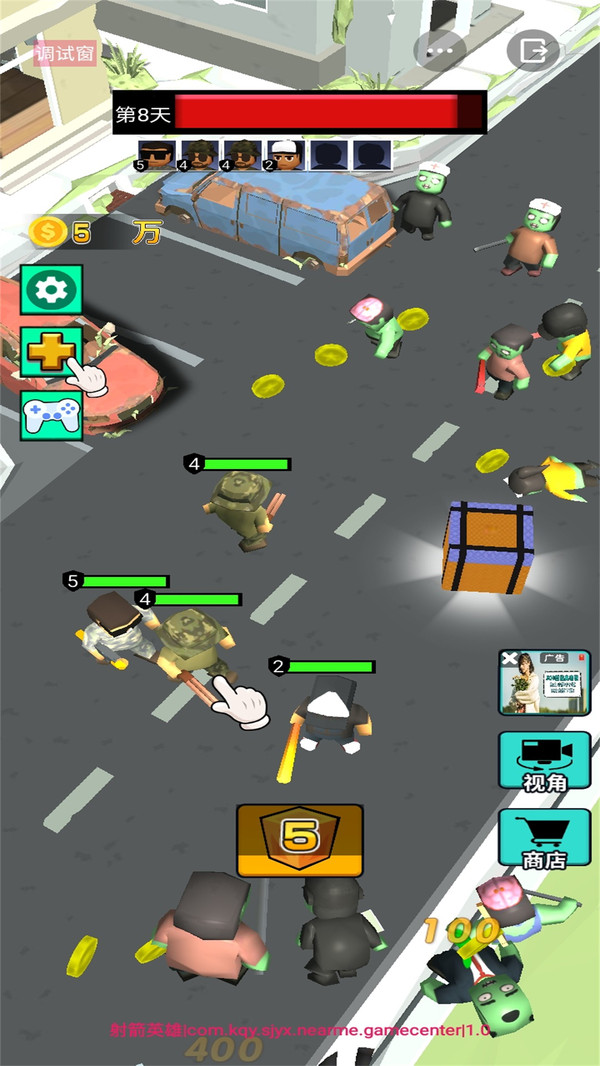600x1066 pixels.
Task: Open the gamepad controller button
Action: tap(51, 414)
